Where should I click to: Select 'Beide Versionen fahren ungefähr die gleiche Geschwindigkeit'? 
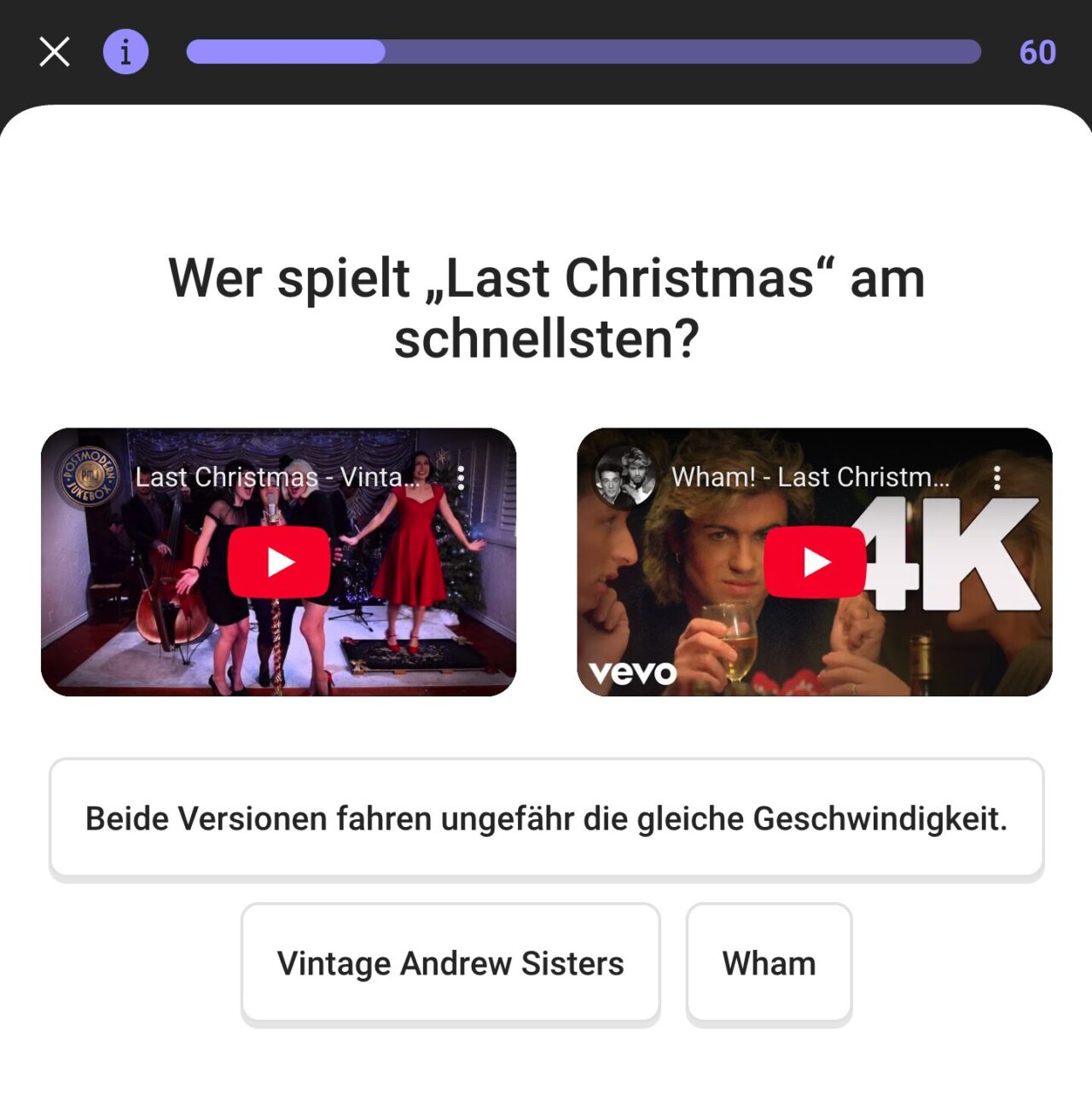(x=546, y=818)
